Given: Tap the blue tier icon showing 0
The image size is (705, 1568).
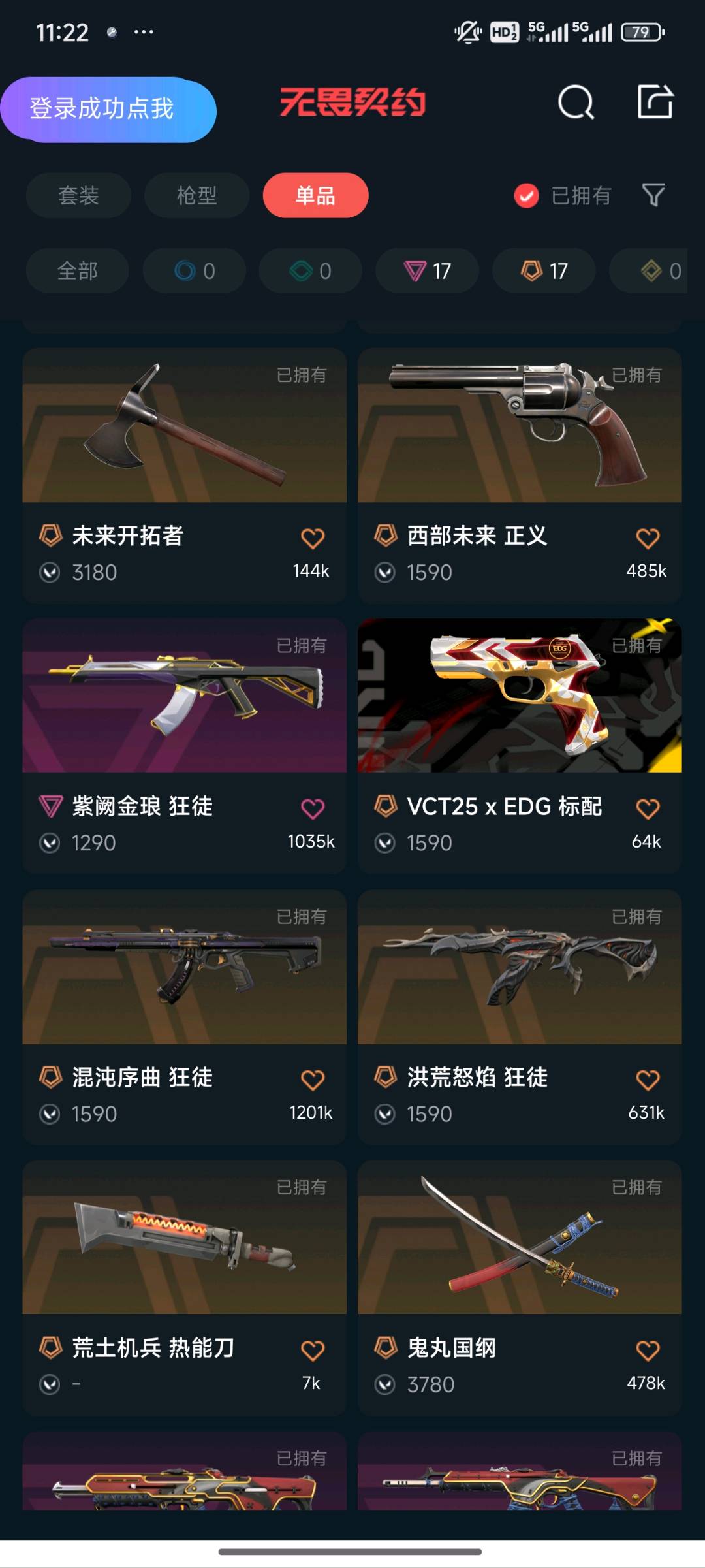Looking at the screenshot, I should [194, 270].
